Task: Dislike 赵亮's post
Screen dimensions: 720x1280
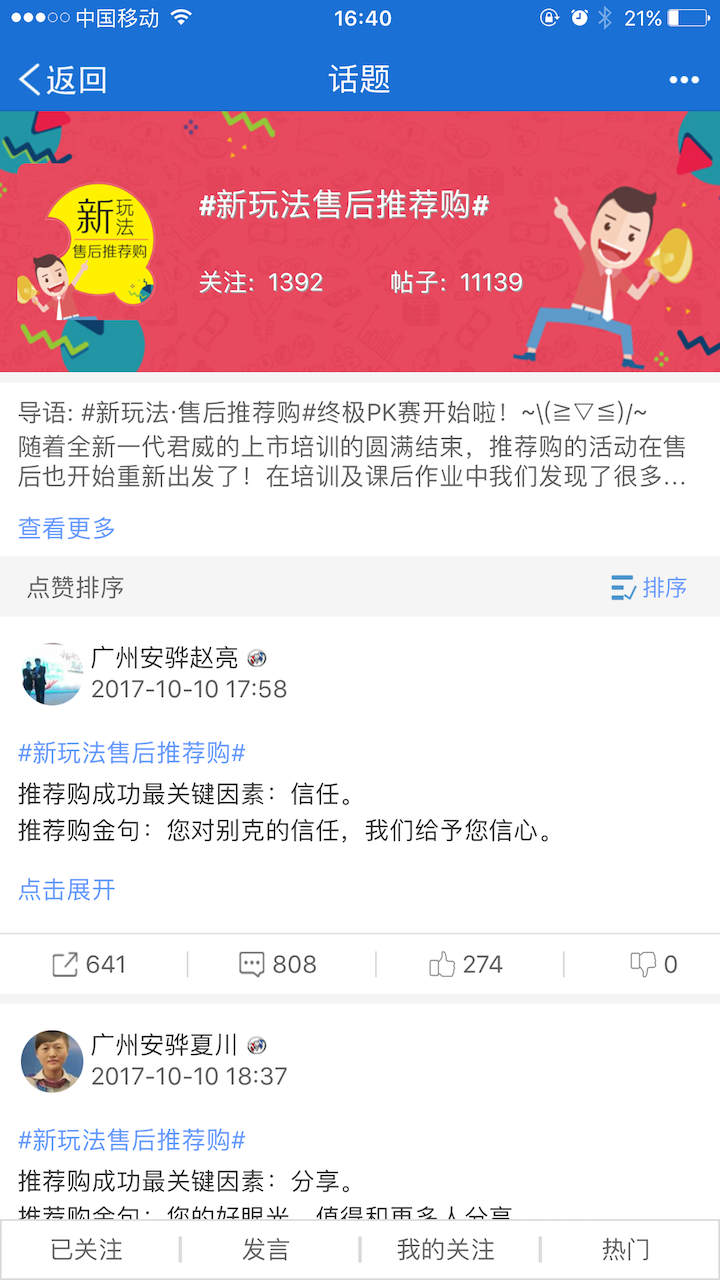Action: (654, 964)
